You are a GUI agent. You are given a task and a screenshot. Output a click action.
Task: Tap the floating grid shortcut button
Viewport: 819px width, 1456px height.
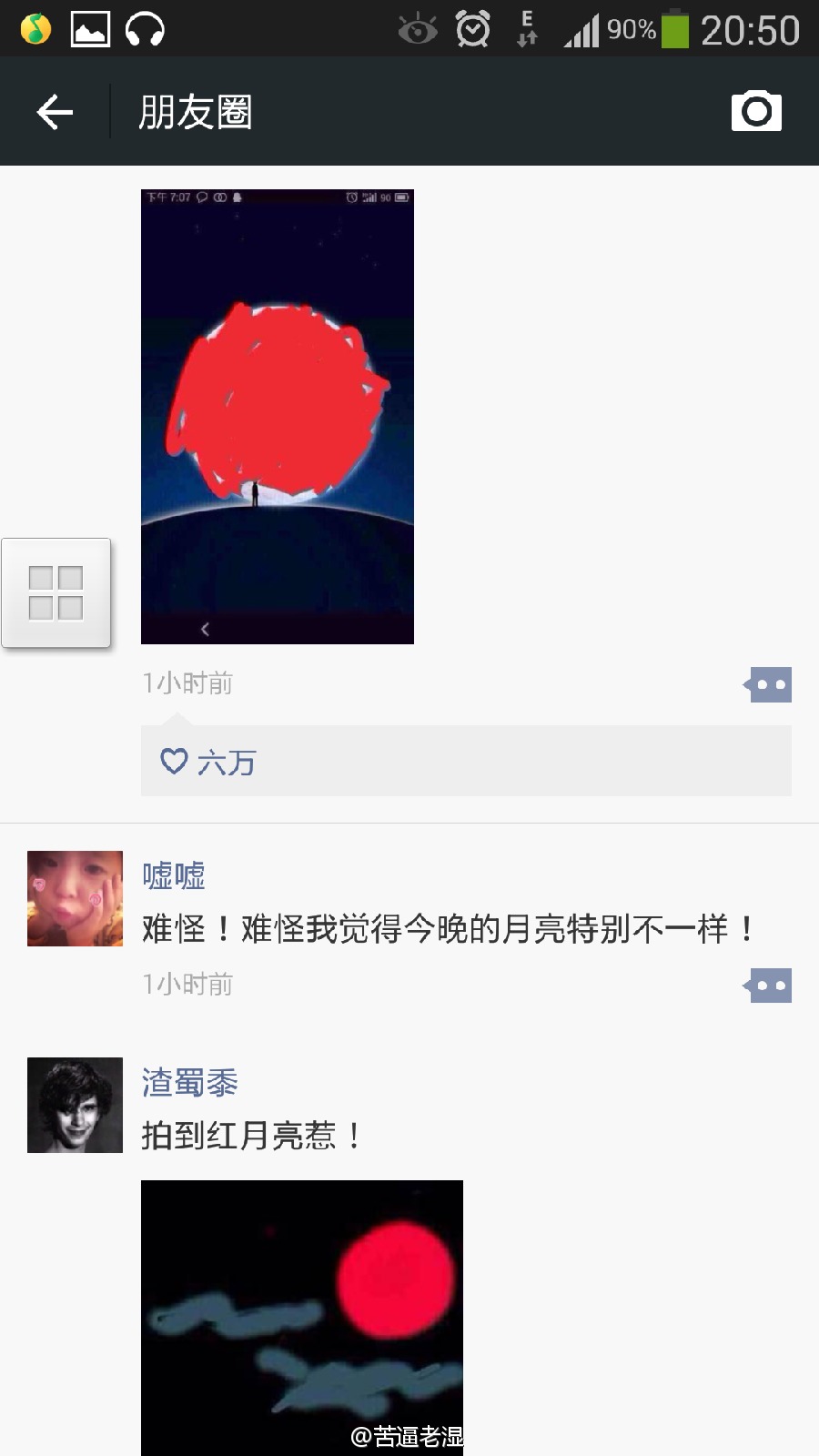click(56, 592)
